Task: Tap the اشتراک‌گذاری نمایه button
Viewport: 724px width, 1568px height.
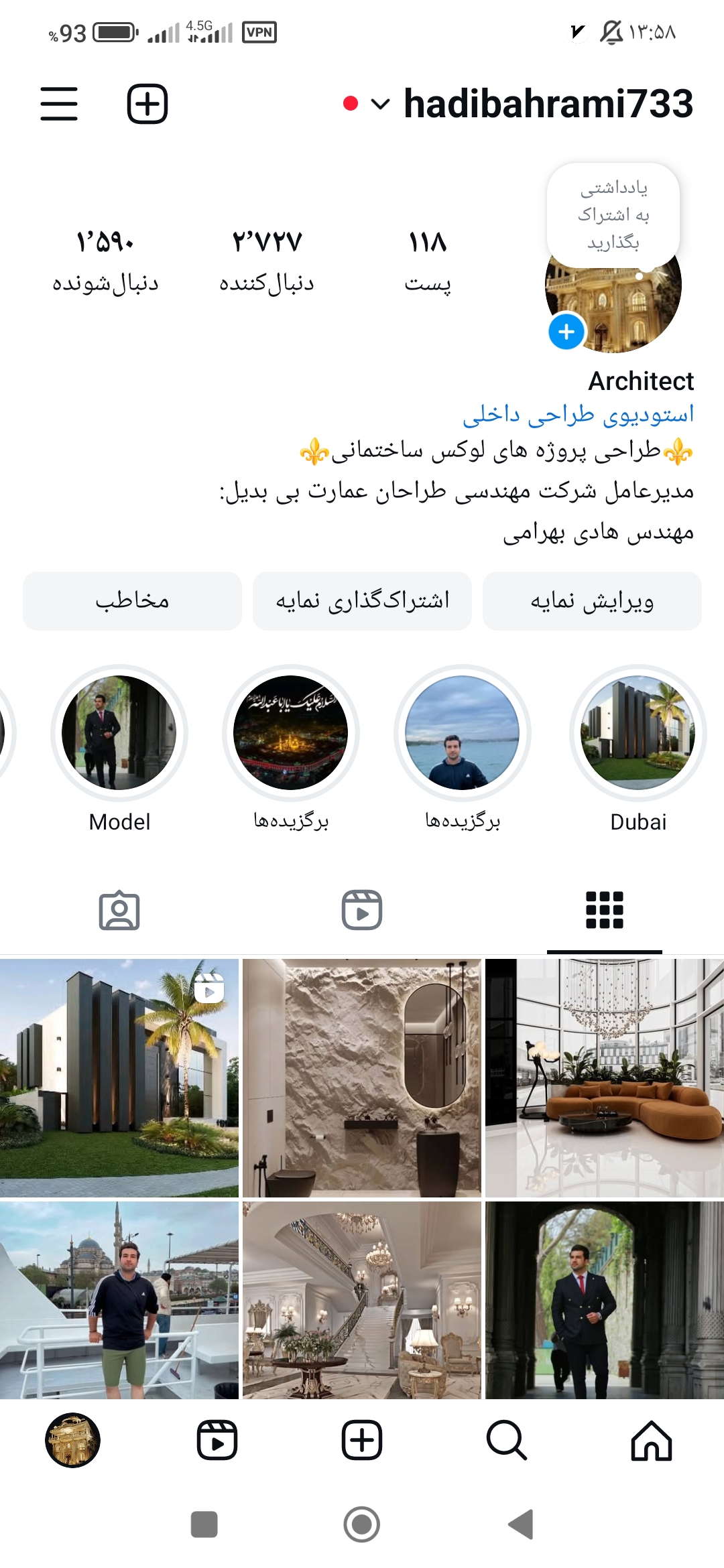Action: [x=362, y=601]
